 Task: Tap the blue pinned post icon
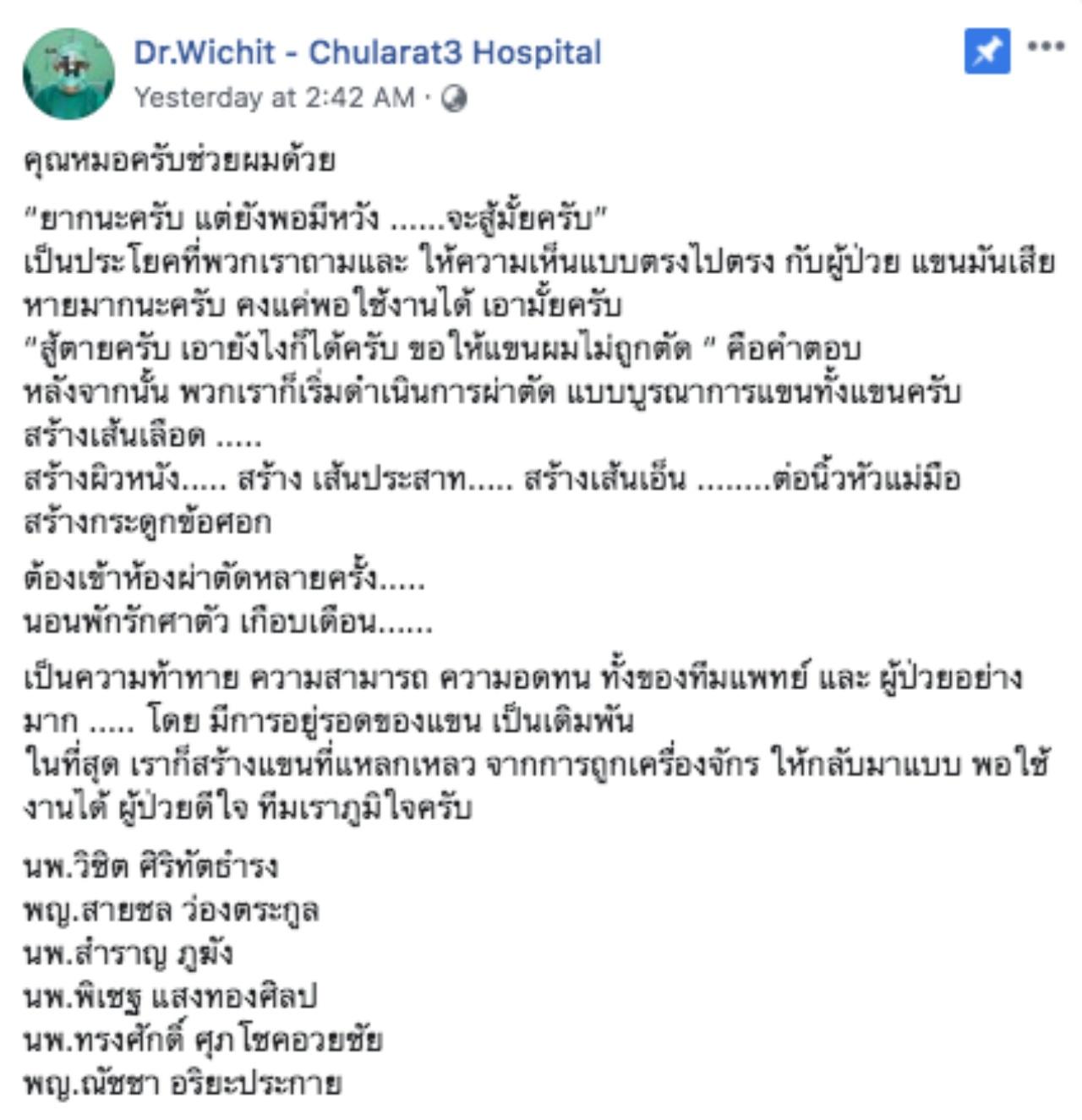[x=986, y=52]
